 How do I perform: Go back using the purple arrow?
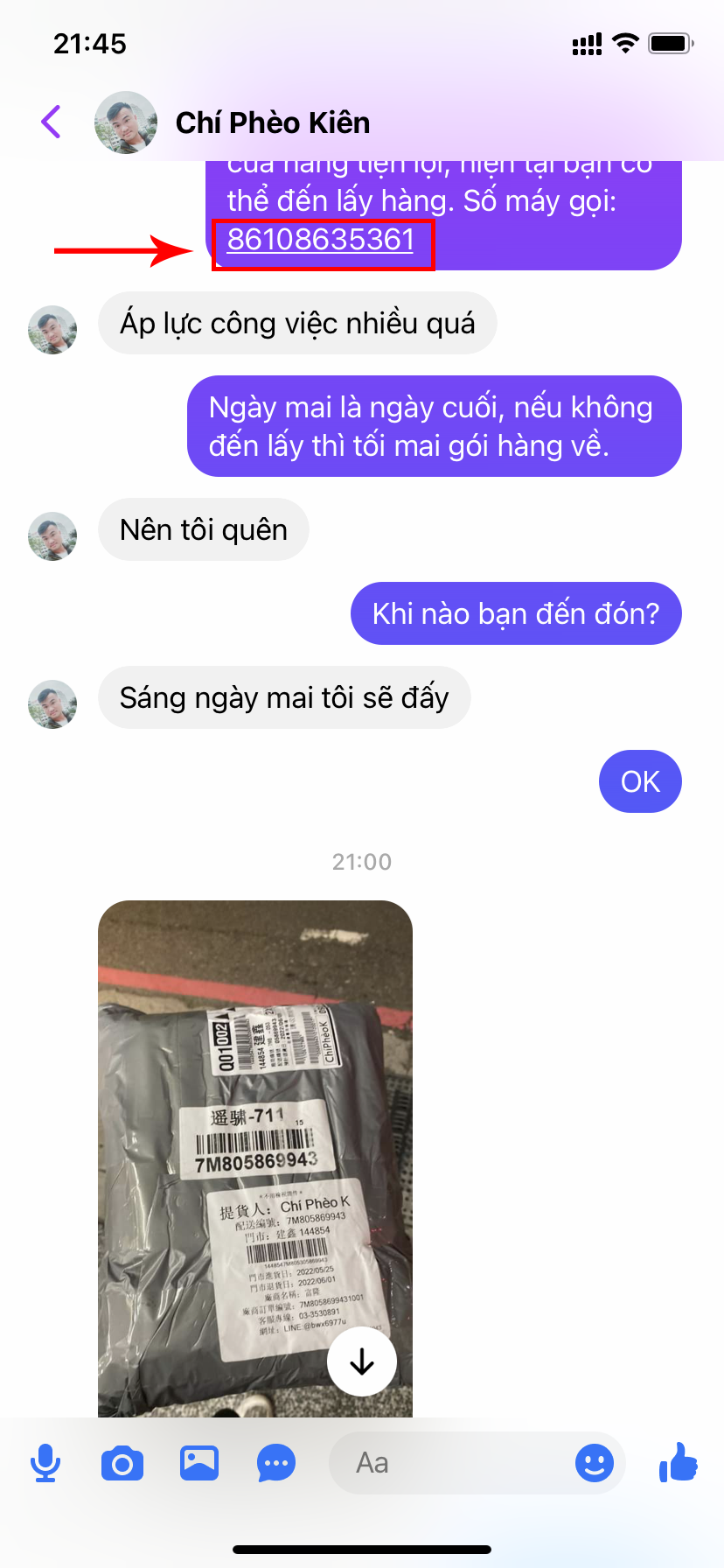[x=52, y=122]
